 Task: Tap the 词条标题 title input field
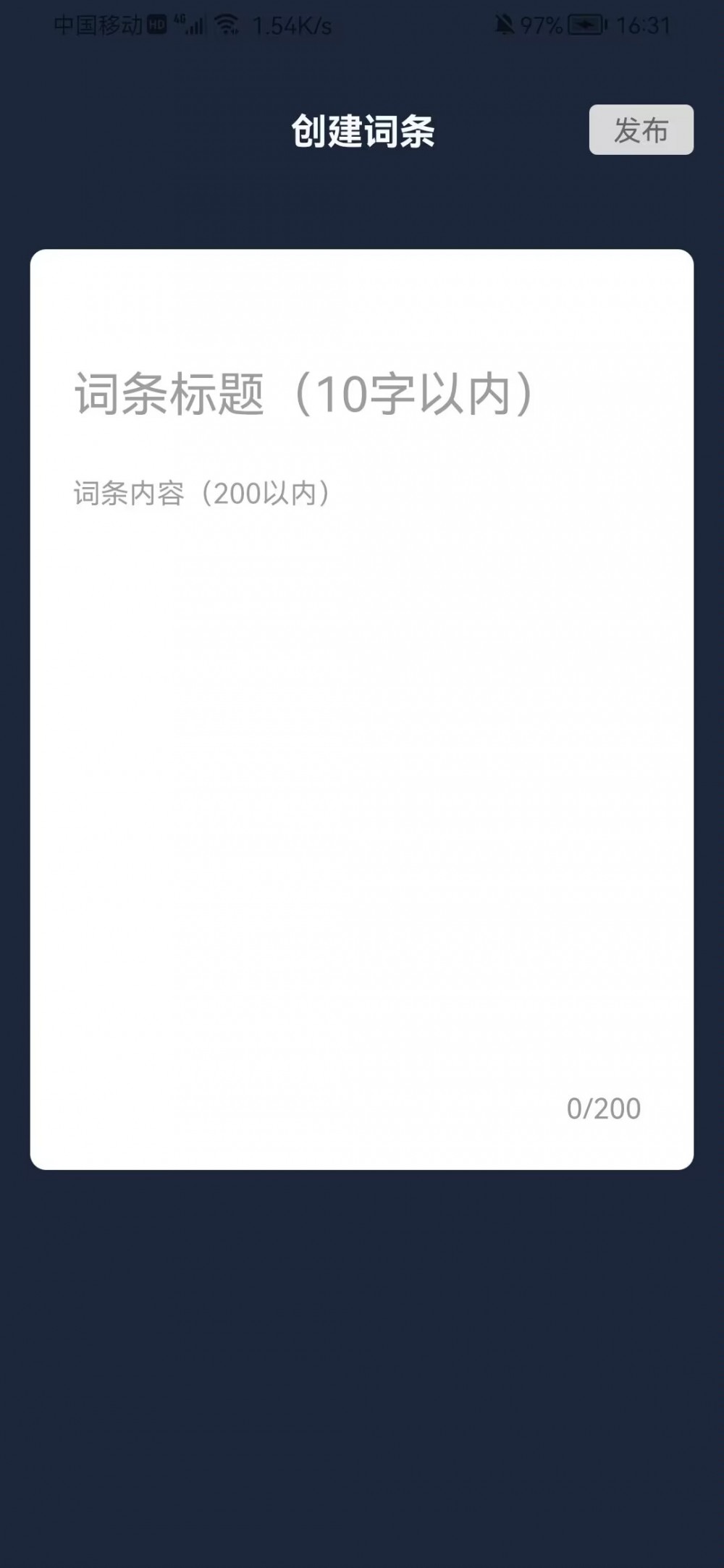point(304,393)
